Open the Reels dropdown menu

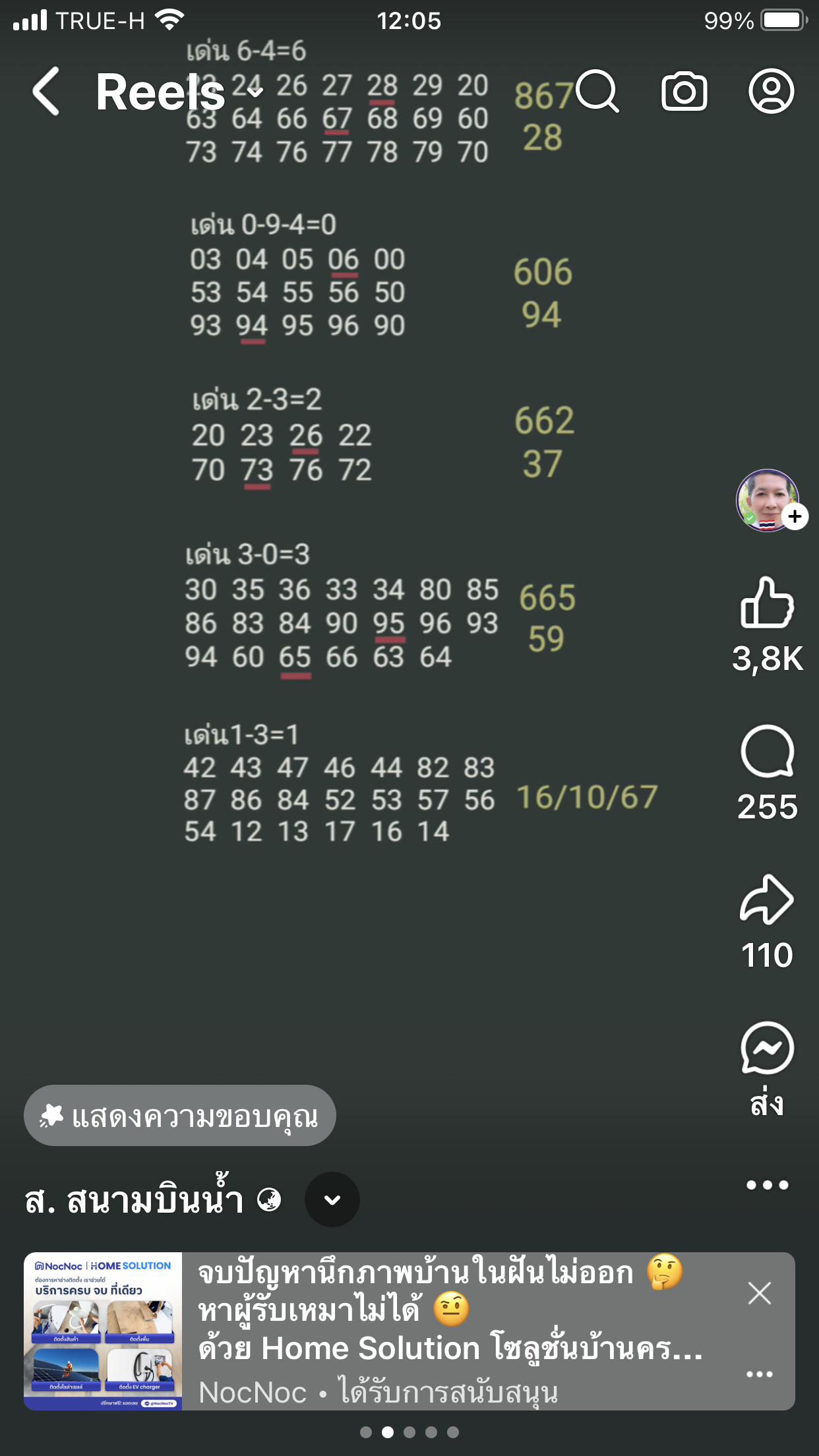pos(254,92)
